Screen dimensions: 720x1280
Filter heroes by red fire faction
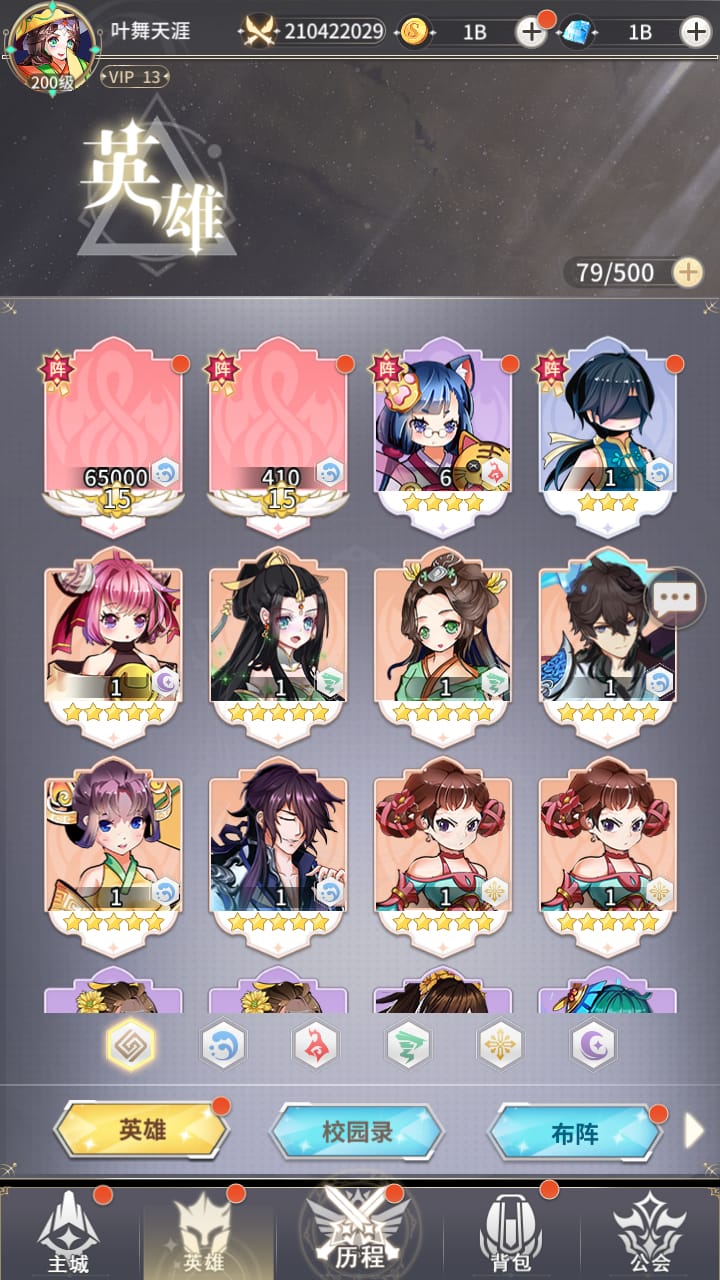point(315,1045)
